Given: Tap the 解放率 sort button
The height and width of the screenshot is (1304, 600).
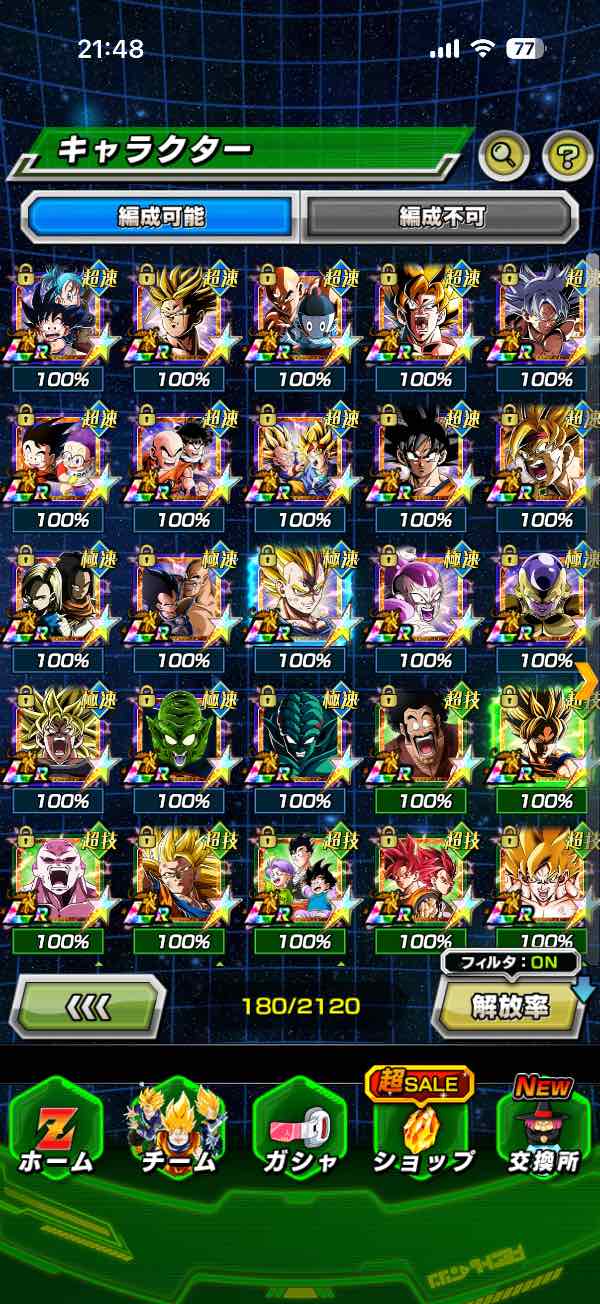Looking at the screenshot, I should (509, 1005).
